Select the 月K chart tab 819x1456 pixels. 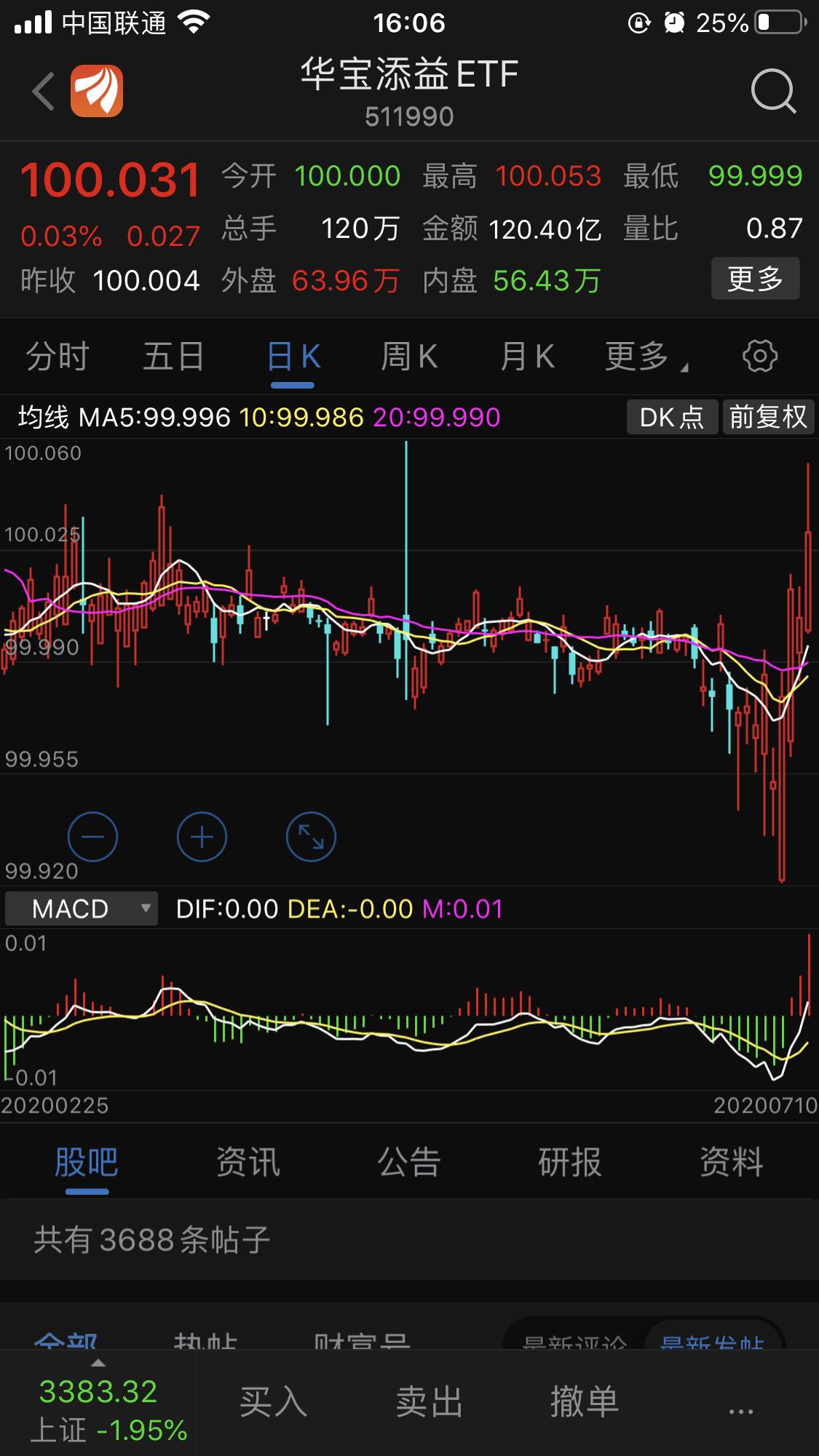[x=527, y=357]
